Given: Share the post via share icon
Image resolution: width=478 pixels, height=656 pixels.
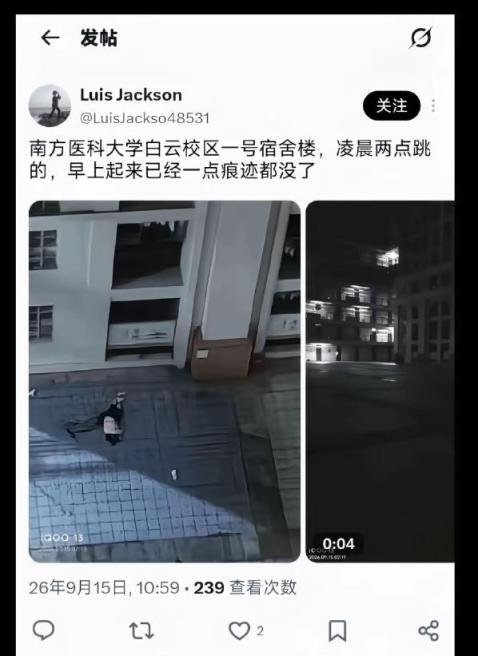Looking at the screenshot, I should click(x=429, y=630).
